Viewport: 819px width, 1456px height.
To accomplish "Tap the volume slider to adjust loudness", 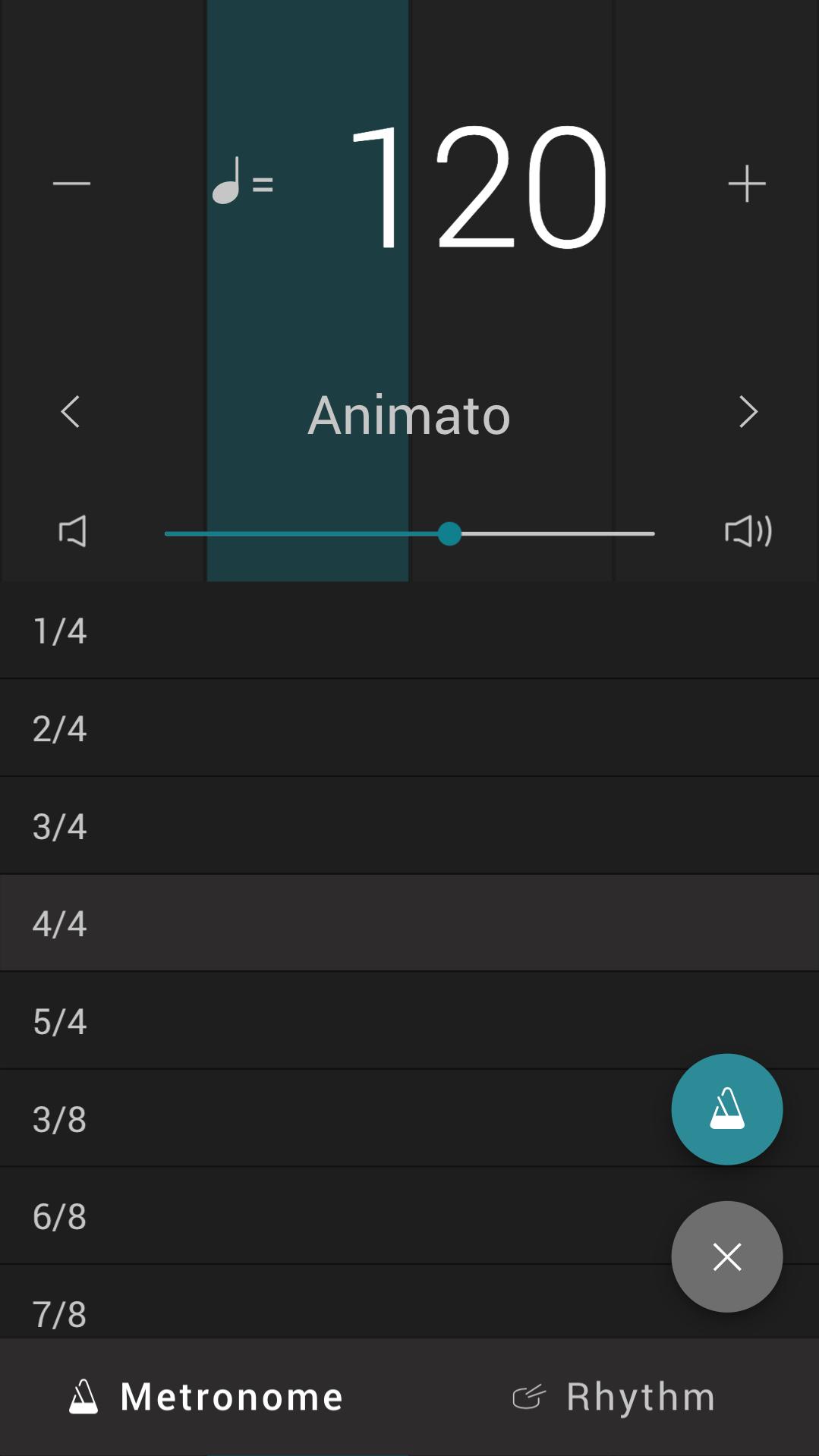I will [x=409, y=533].
